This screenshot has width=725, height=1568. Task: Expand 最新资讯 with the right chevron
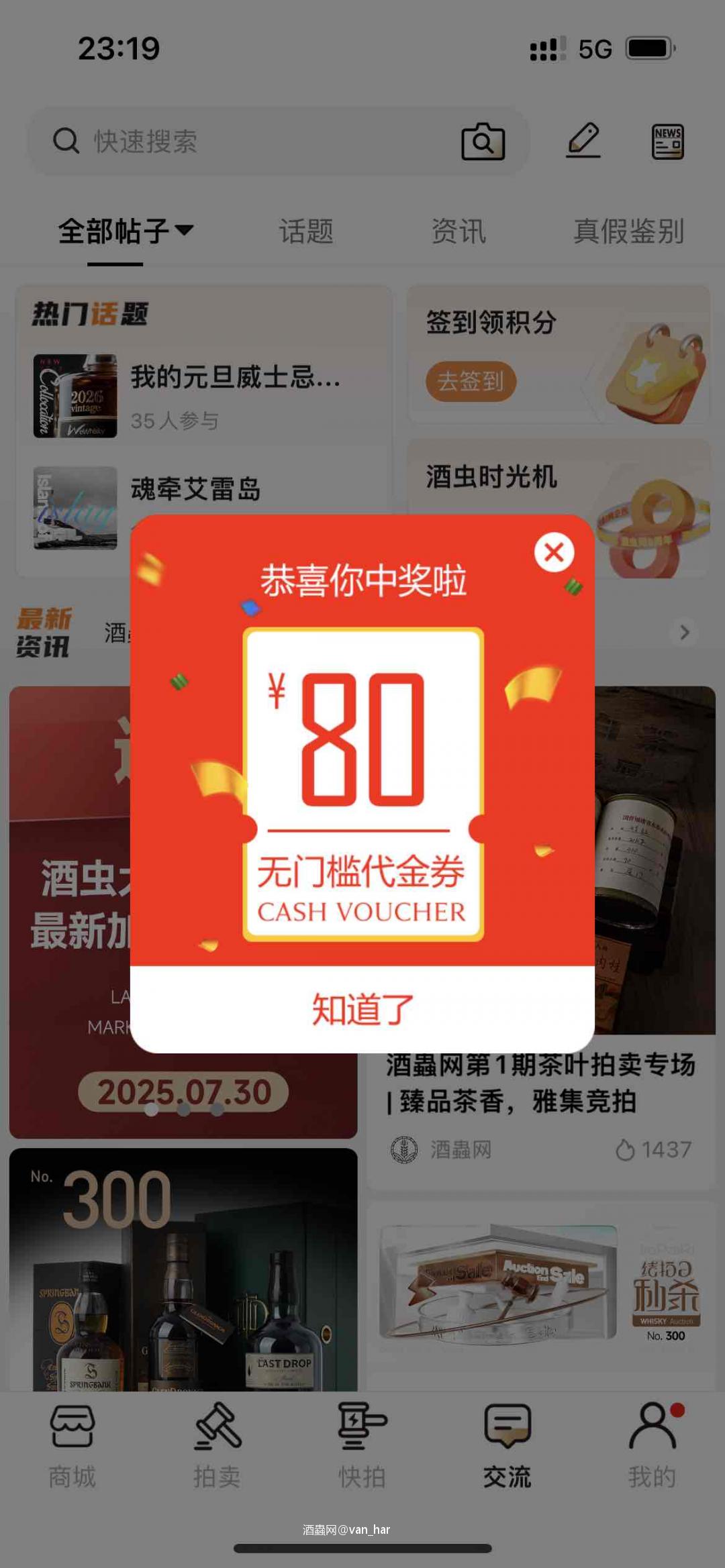coord(684,633)
